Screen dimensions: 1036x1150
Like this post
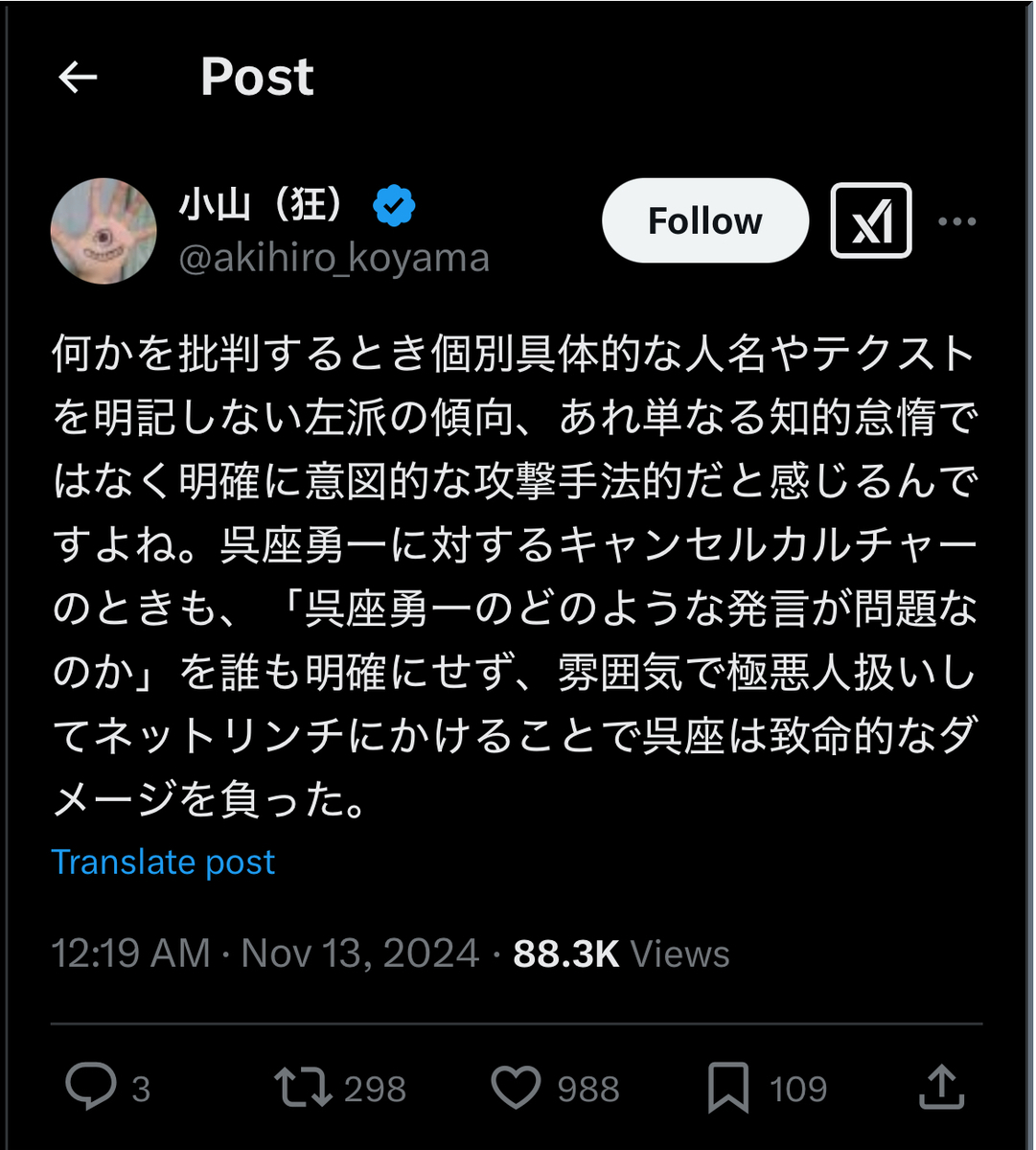516,1088
